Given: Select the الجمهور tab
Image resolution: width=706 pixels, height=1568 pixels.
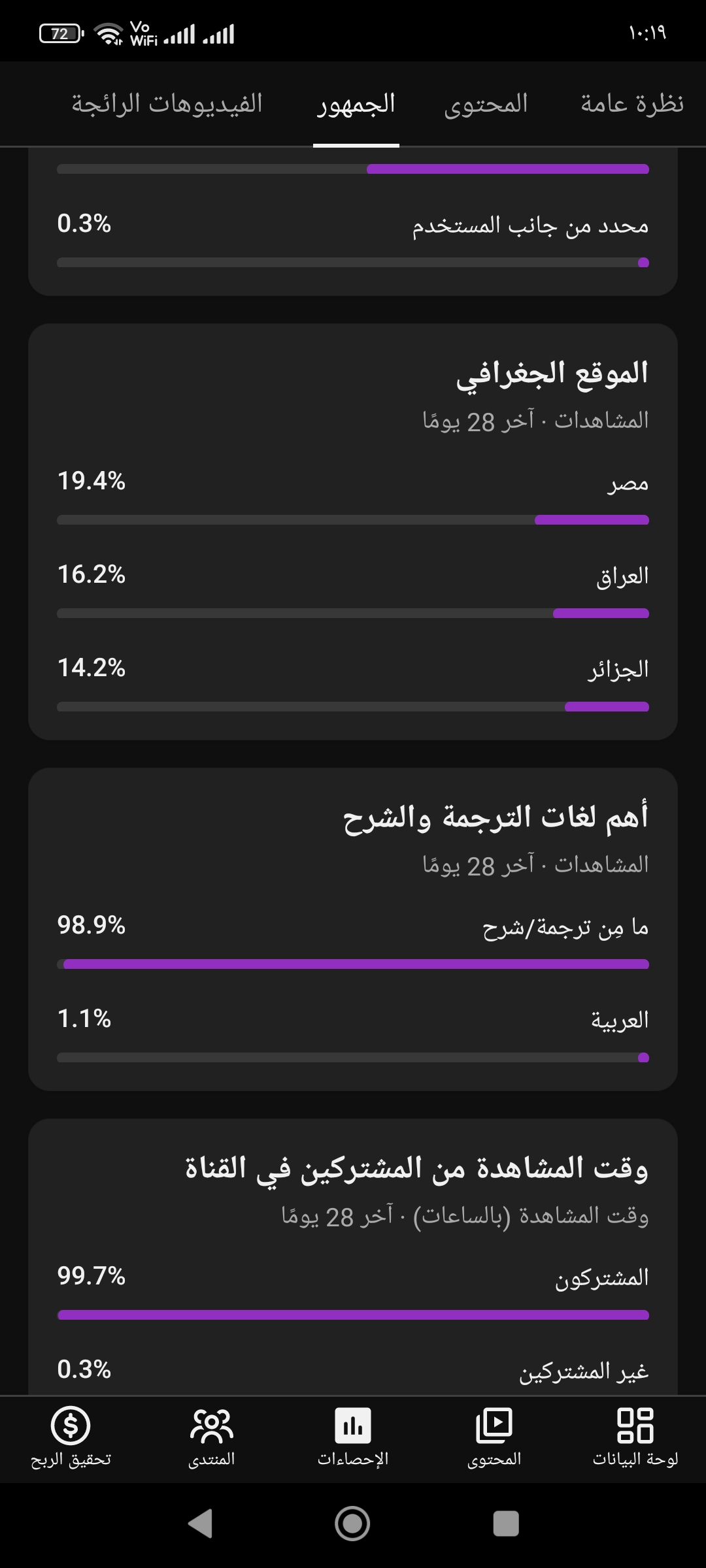Looking at the screenshot, I should click(x=356, y=104).
